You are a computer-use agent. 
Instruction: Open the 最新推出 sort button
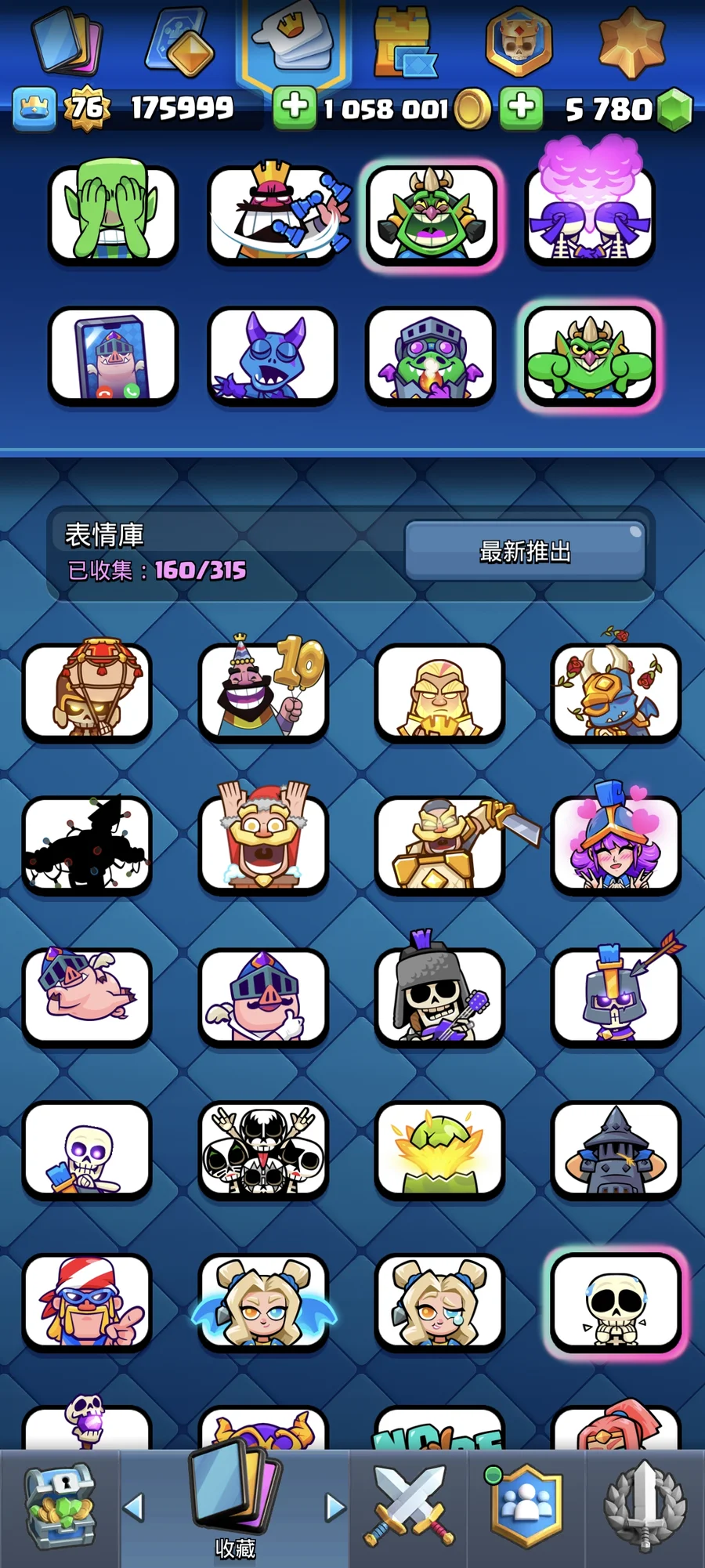point(525,552)
